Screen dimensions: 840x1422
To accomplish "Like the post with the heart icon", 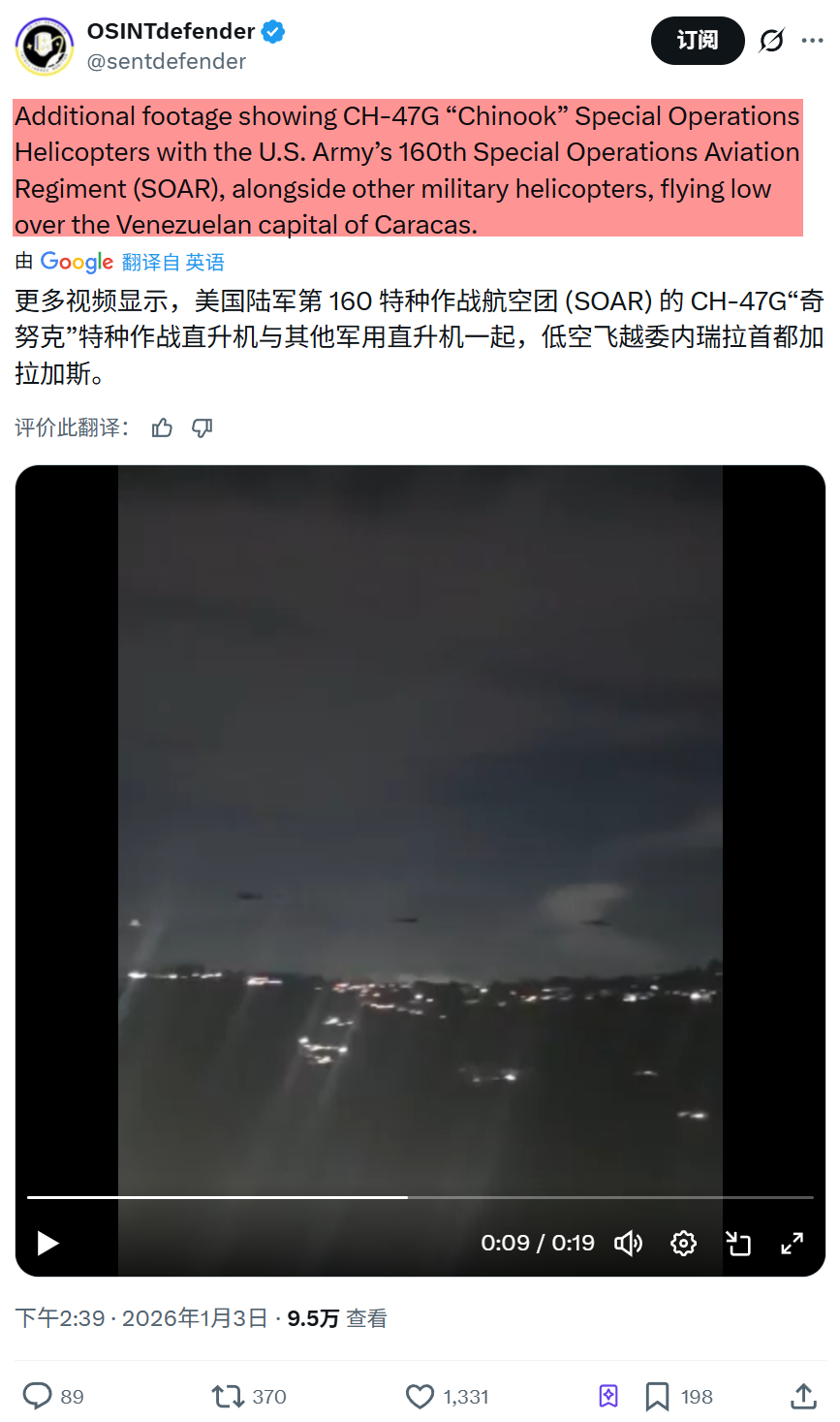I will [420, 1397].
